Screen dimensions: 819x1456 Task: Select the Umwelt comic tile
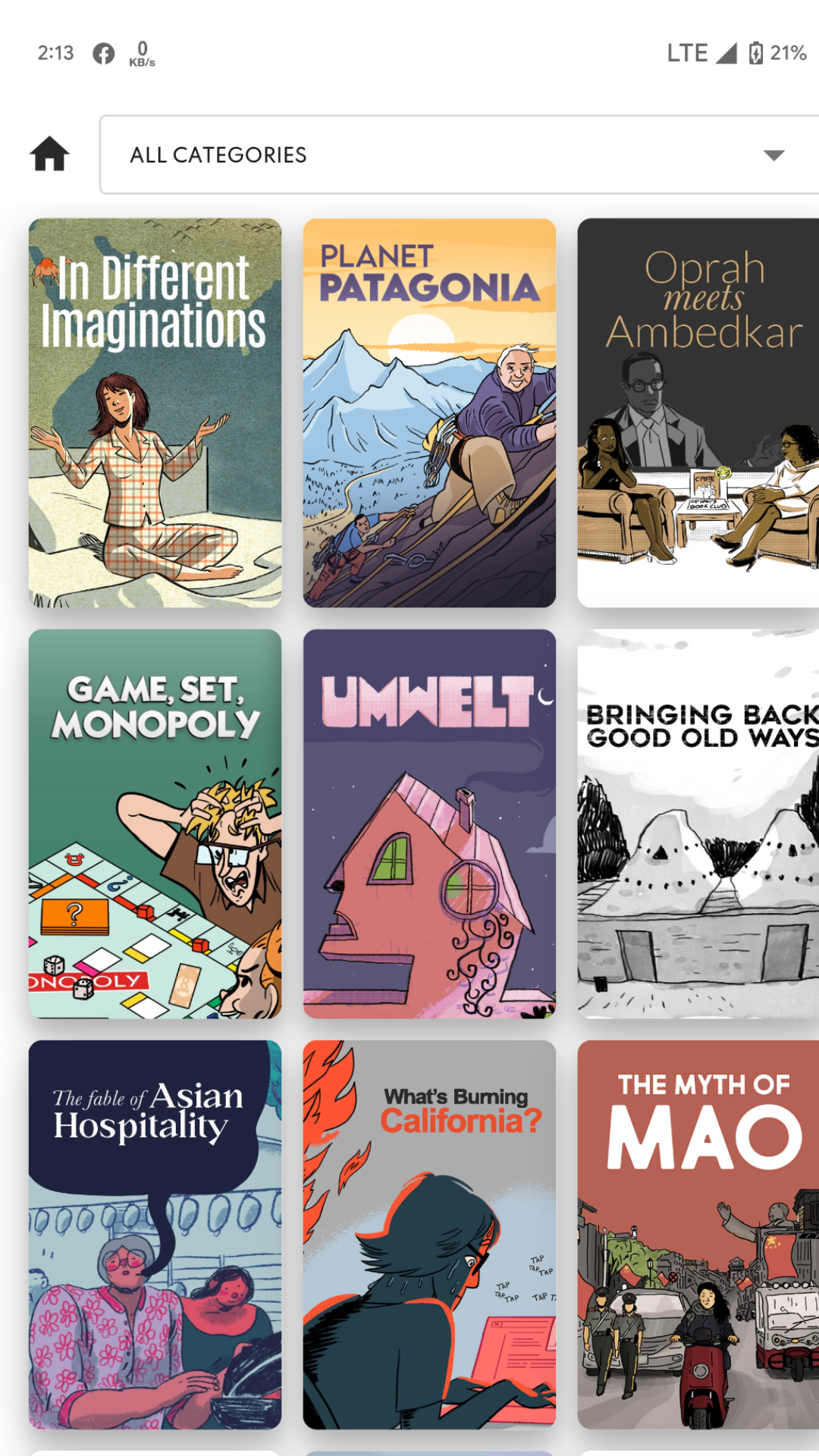[429, 824]
